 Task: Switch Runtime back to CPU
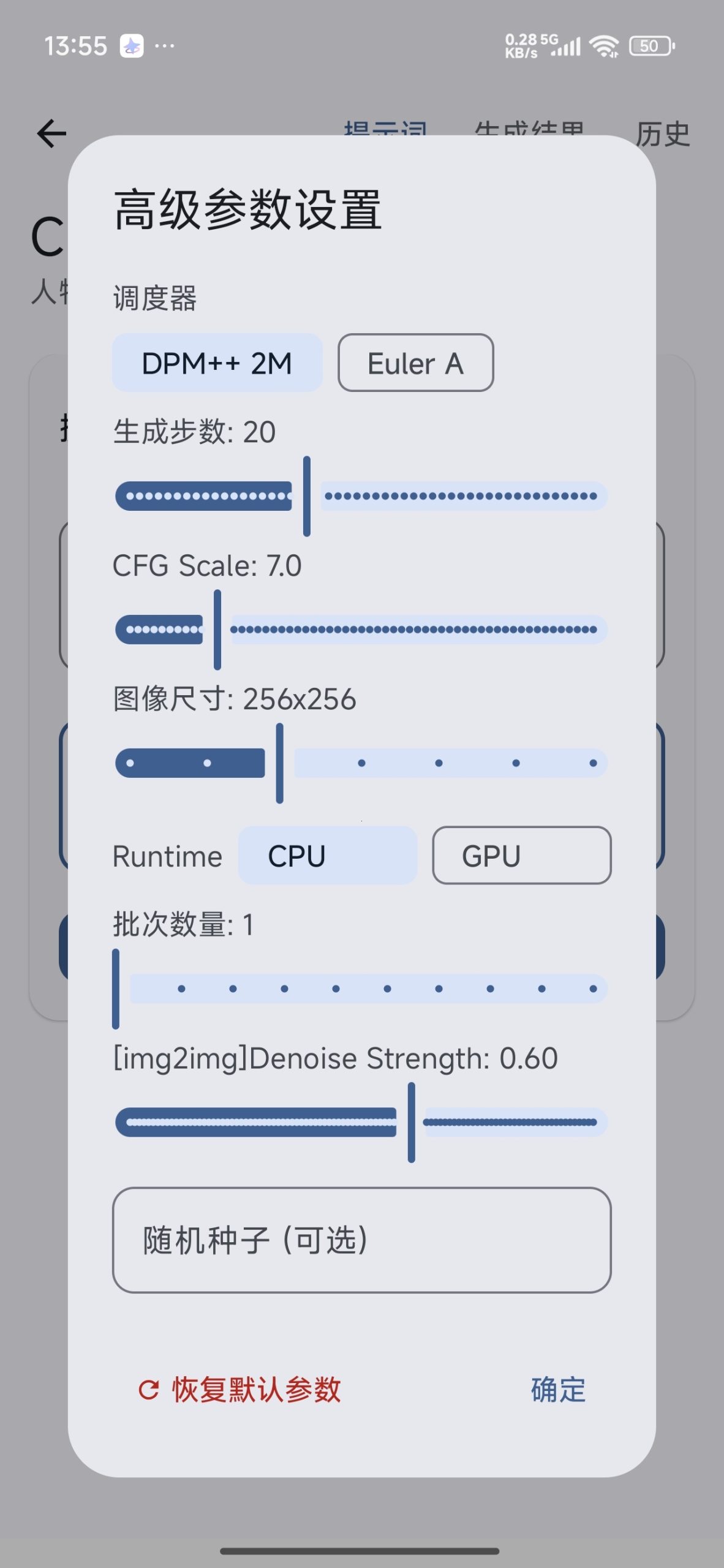click(326, 855)
